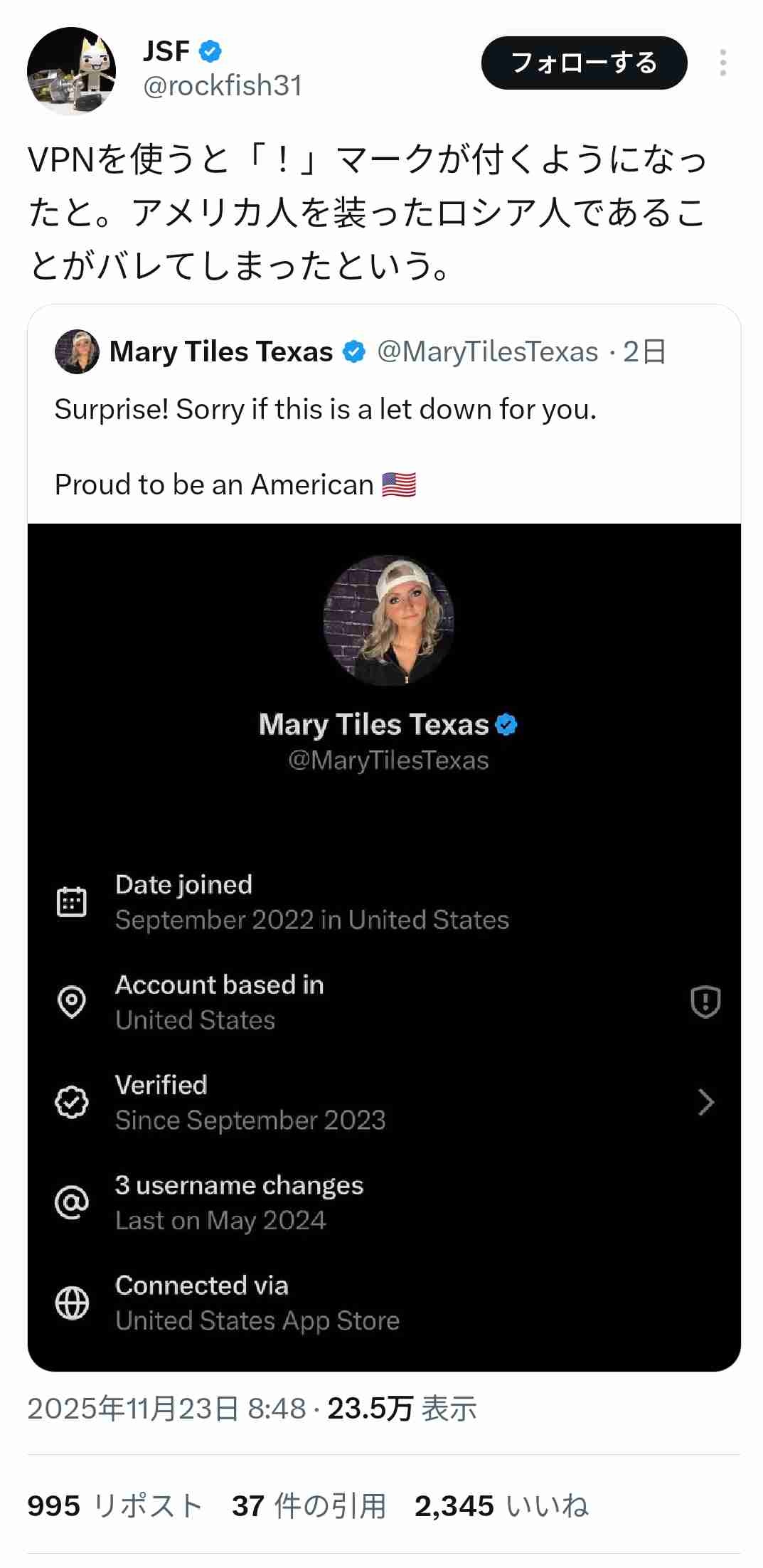The height and width of the screenshot is (1568, 763).
Task: Open the overflow menu on JSF's post
Action: click(722, 63)
